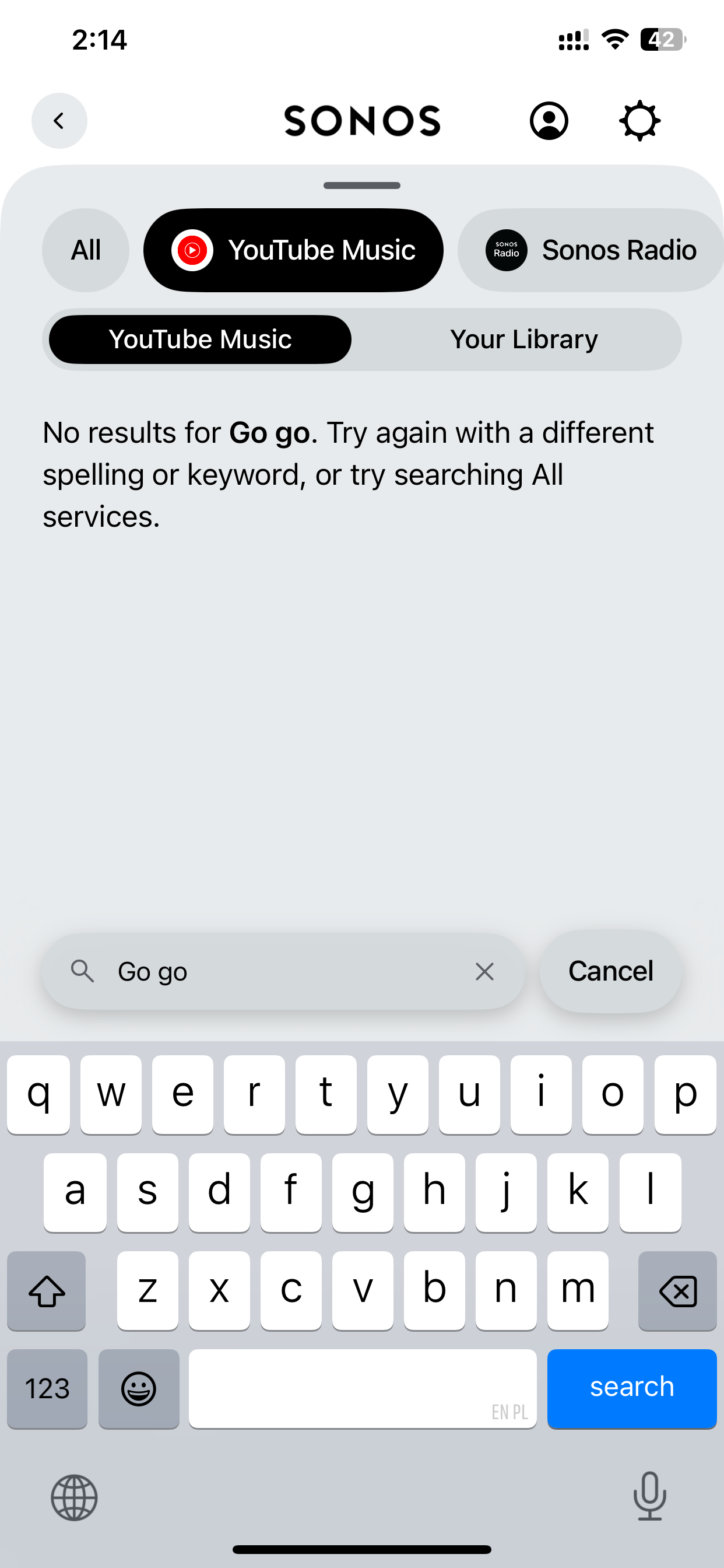Tap the Go go search field
724x1568 pixels.
coord(283,971)
